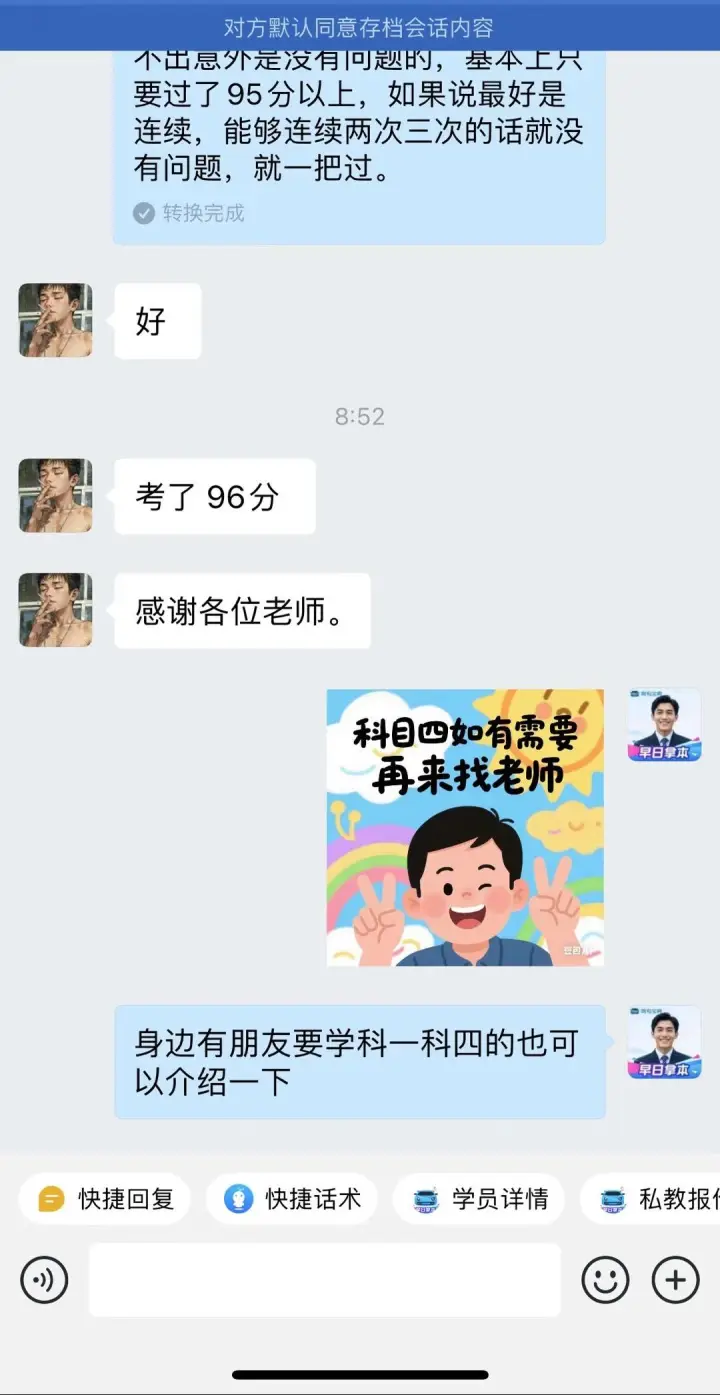View 学员详情 student details

coord(479,1198)
